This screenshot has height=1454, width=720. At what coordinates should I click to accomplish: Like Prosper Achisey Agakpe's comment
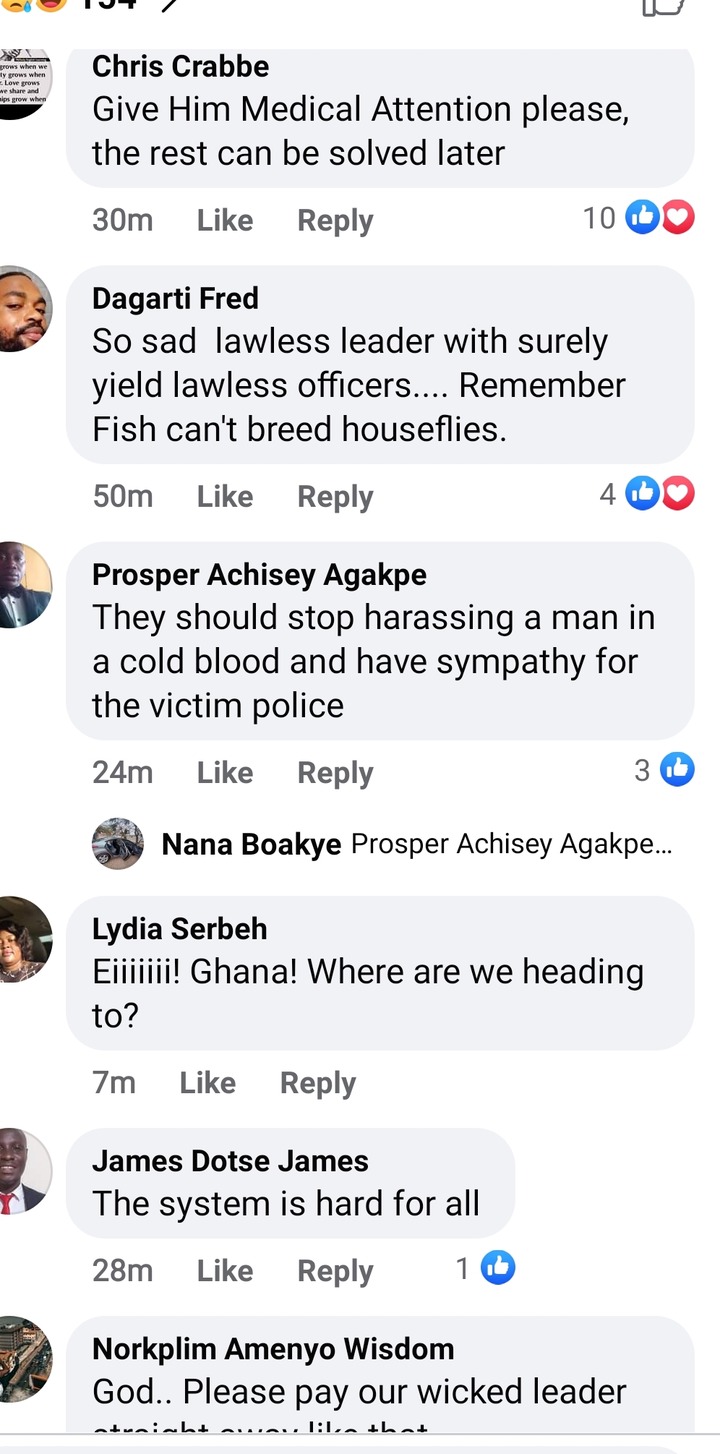(x=224, y=772)
